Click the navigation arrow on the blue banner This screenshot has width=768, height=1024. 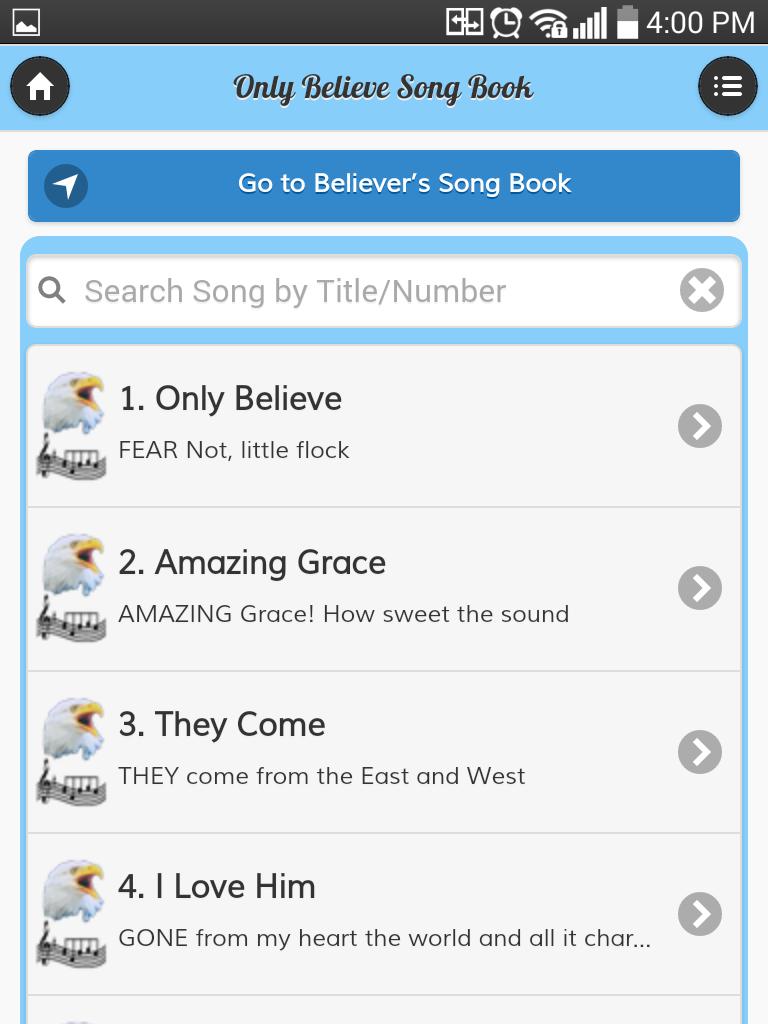tap(65, 186)
